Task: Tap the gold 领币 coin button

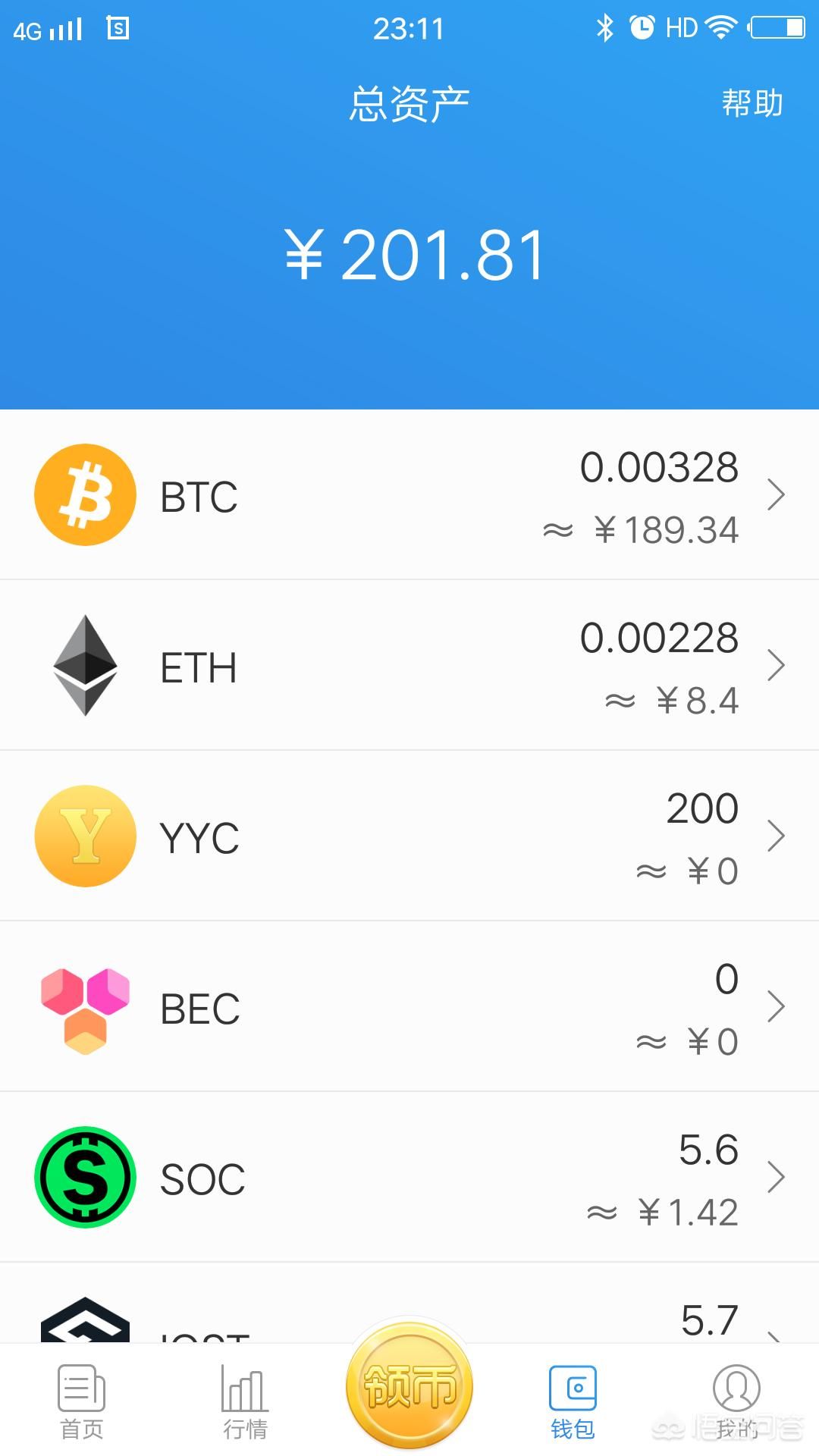Action: tap(409, 1385)
